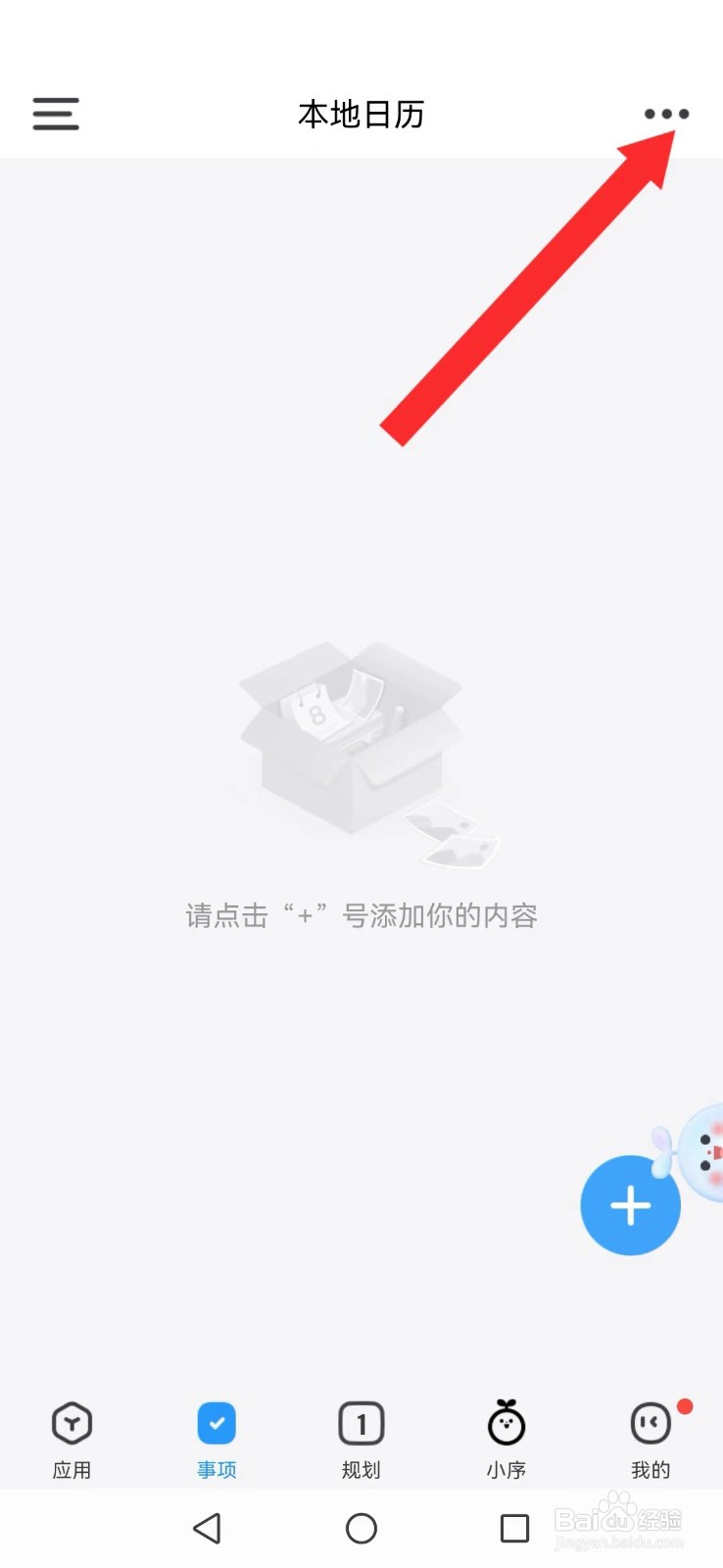Select the 应用 hexagon icon in bottom bar
723x1568 pixels.
(72, 1423)
